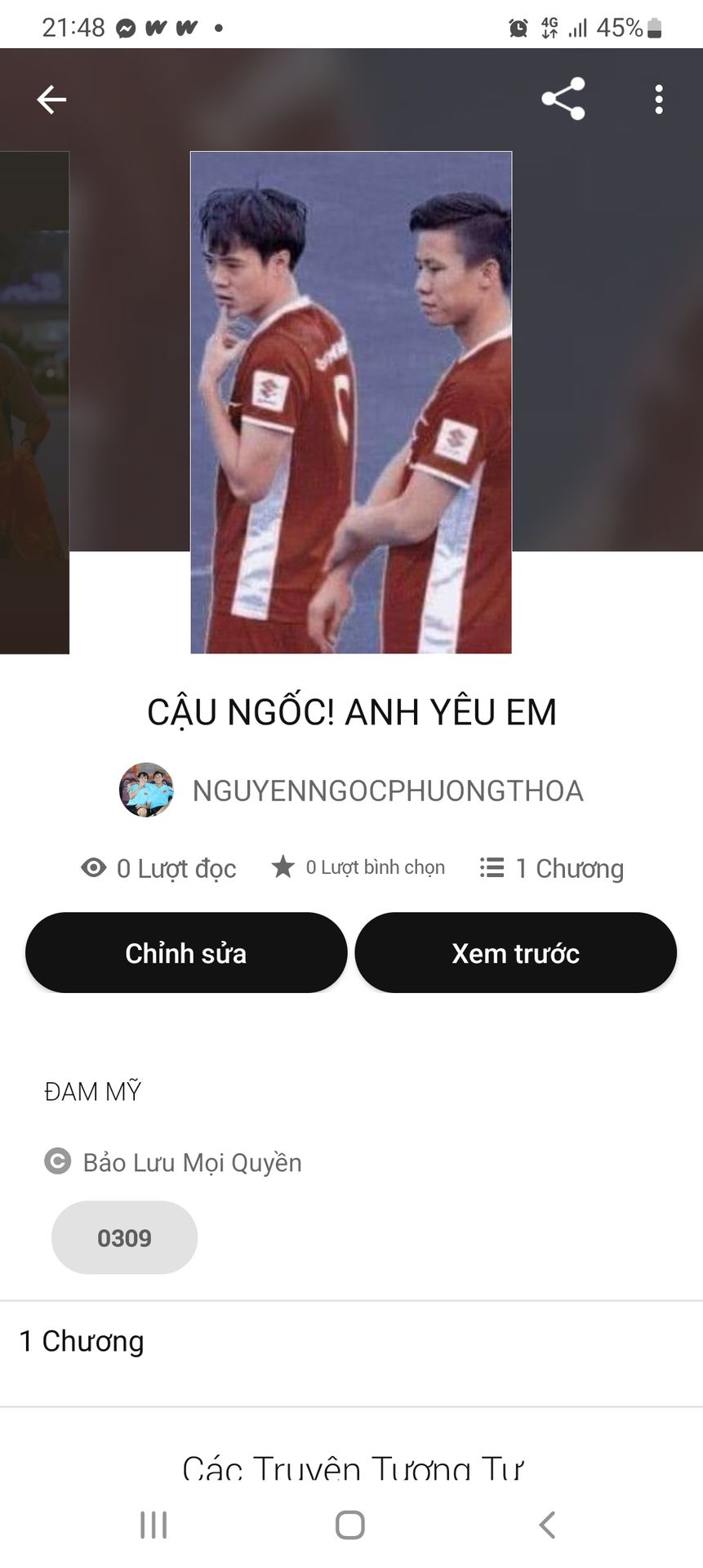Screen dimensions: 703x1568
Task: Open recent apps from navigation bar
Action: point(154,1525)
